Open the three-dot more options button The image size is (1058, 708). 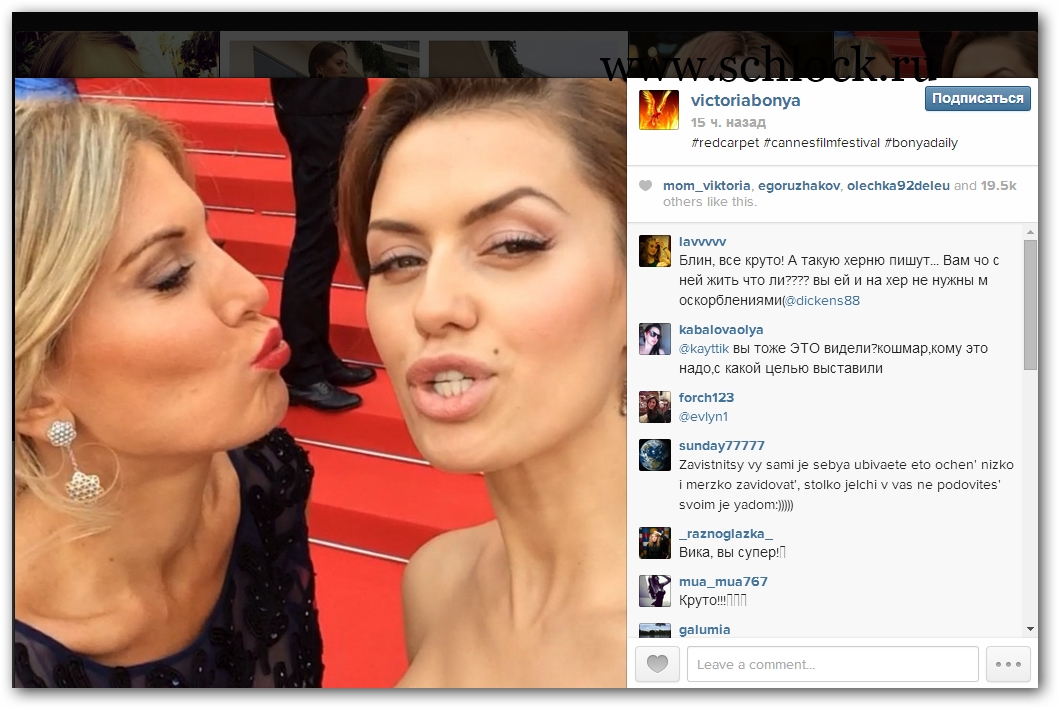(1007, 664)
